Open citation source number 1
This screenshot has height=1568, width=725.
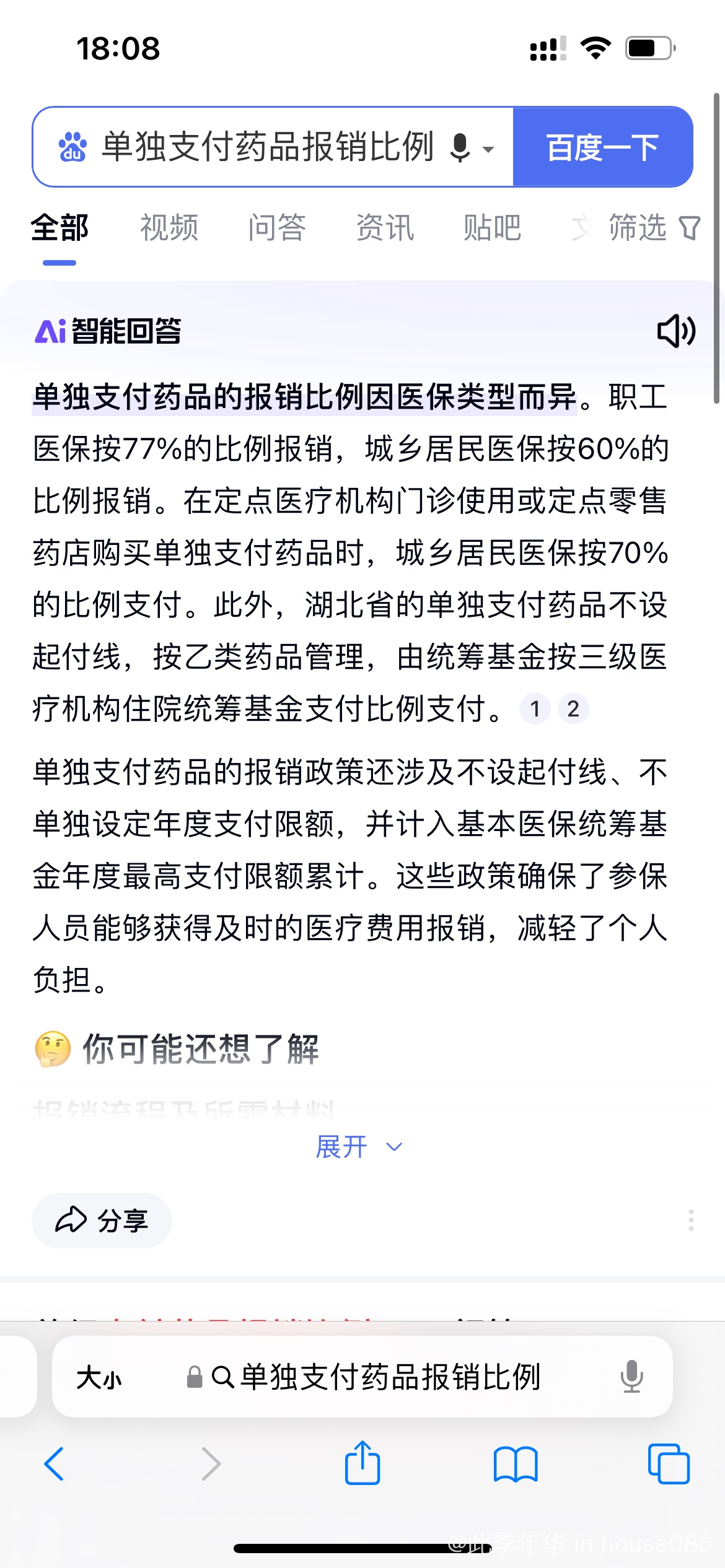pos(535,708)
